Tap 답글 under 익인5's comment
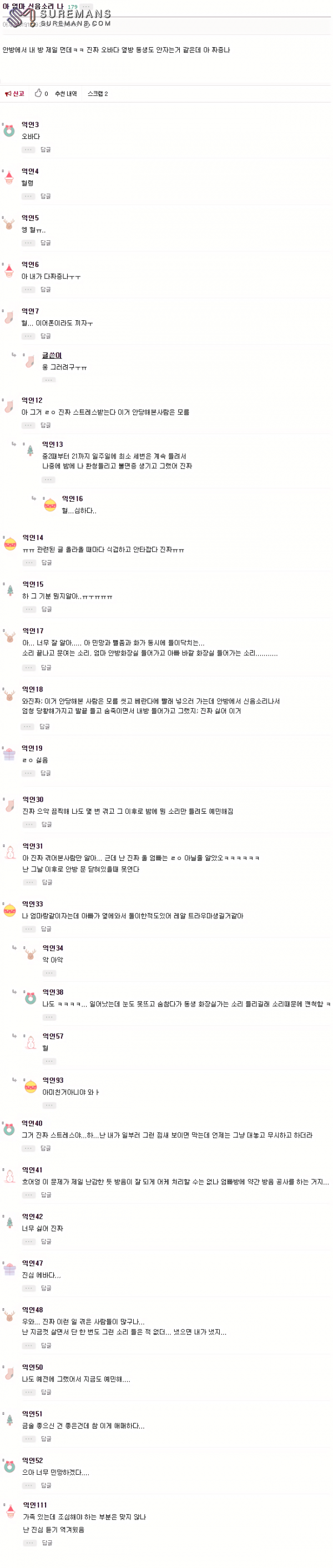The width and height of the screenshot is (333, 1568). 46,243
